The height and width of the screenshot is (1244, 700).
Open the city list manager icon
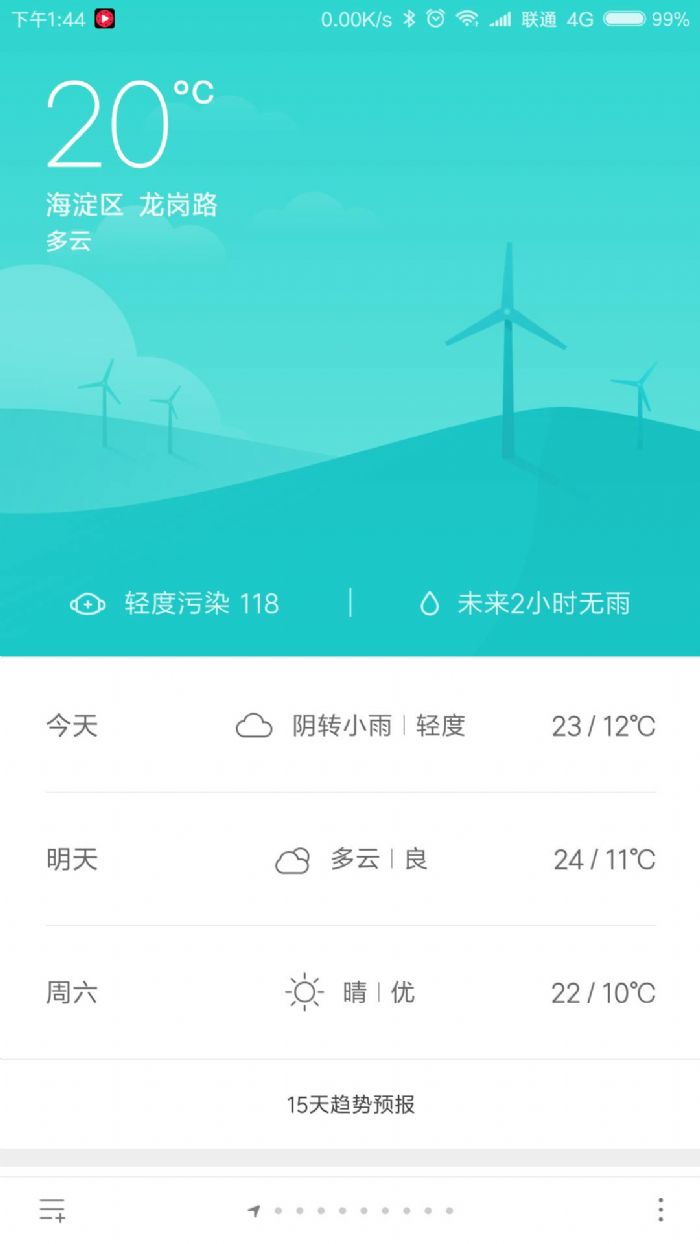52,1210
